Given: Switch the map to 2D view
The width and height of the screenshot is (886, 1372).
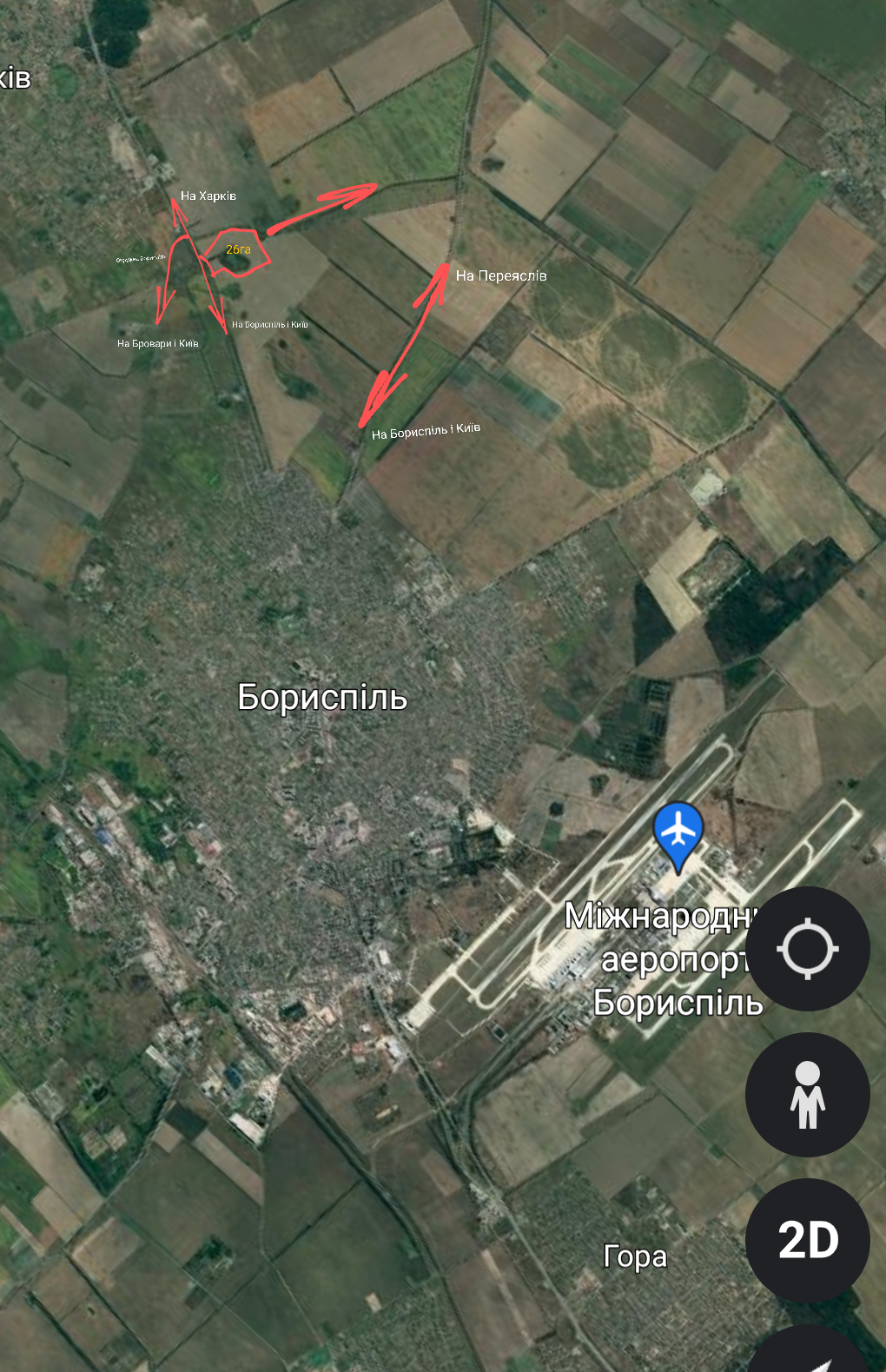Looking at the screenshot, I should [808, 1240].
